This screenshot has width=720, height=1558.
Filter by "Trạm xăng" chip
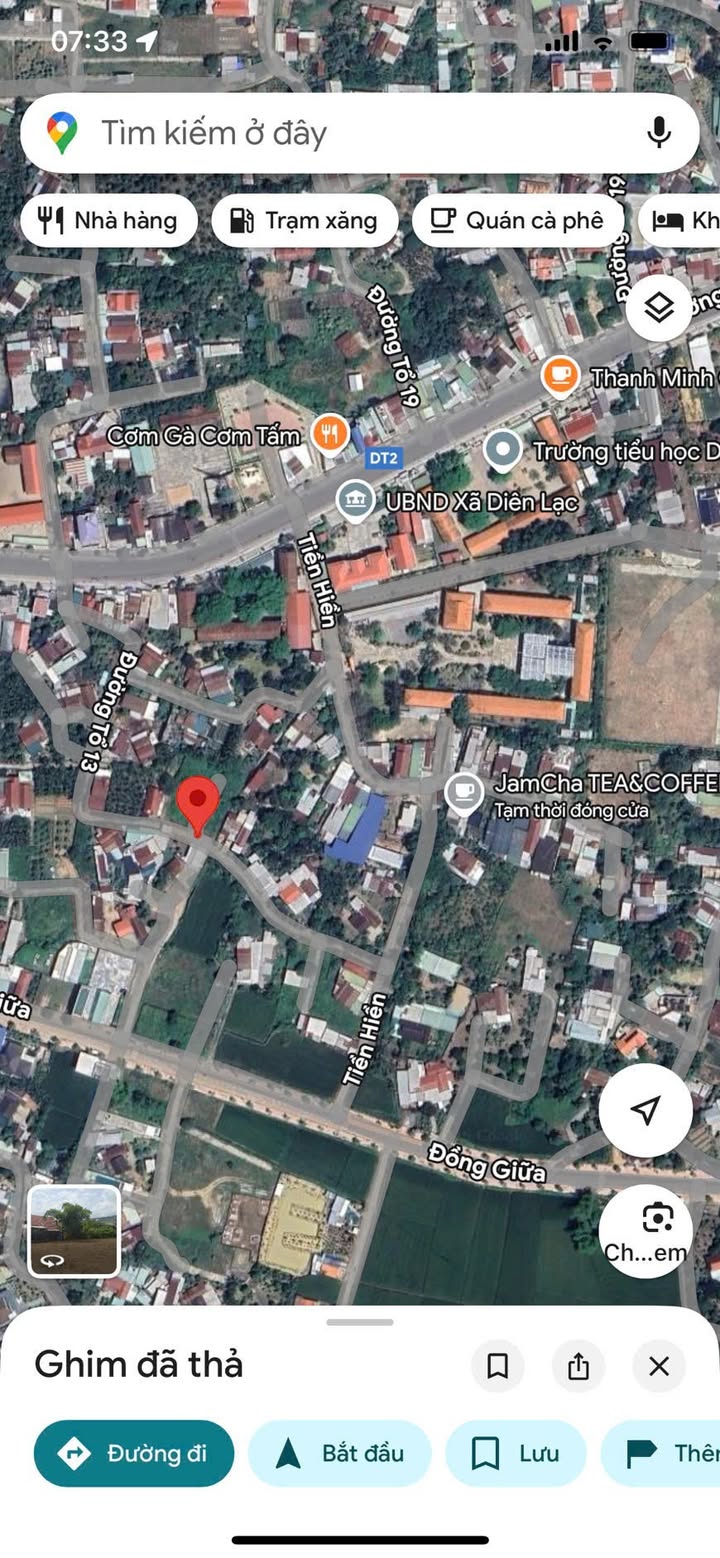[304, 221]
